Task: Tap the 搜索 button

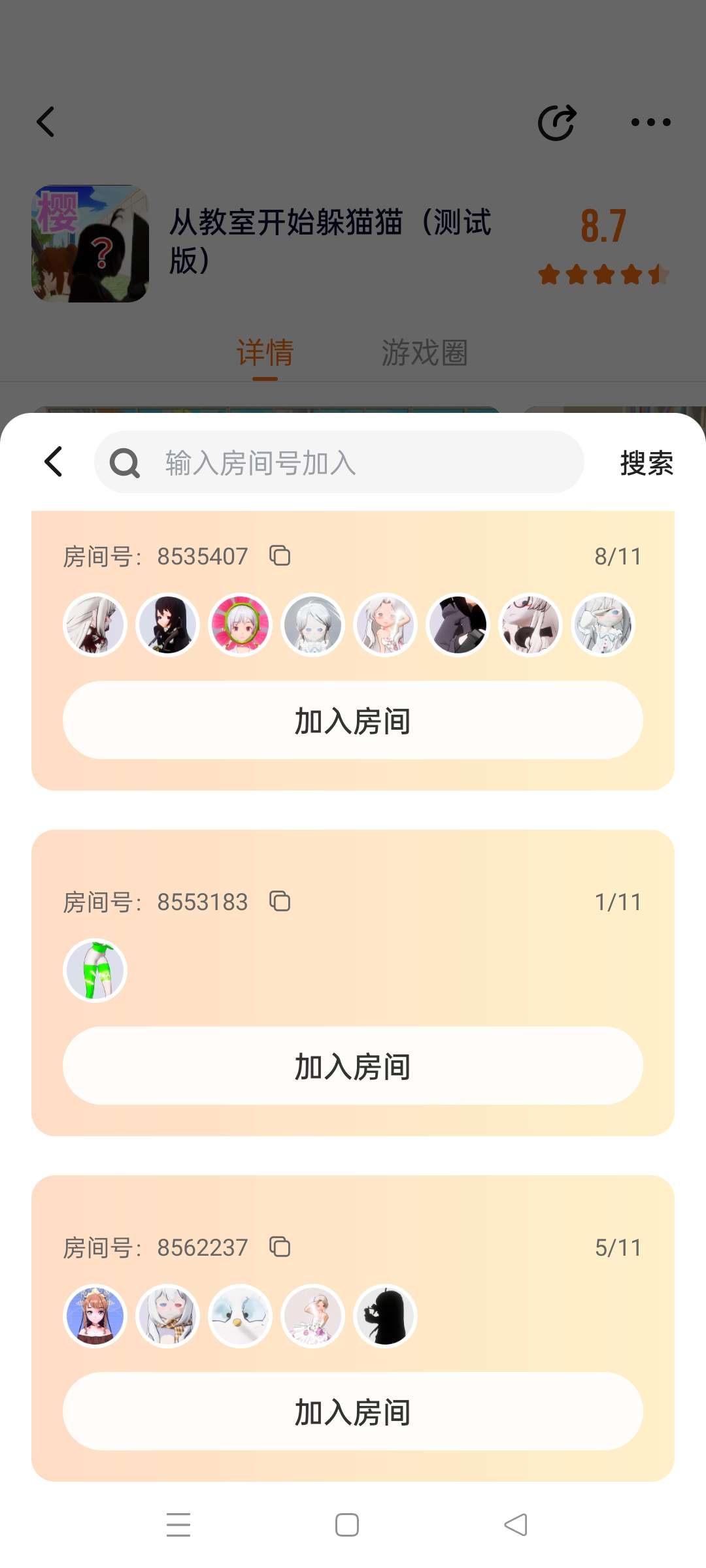Action: tap(647, 463)
